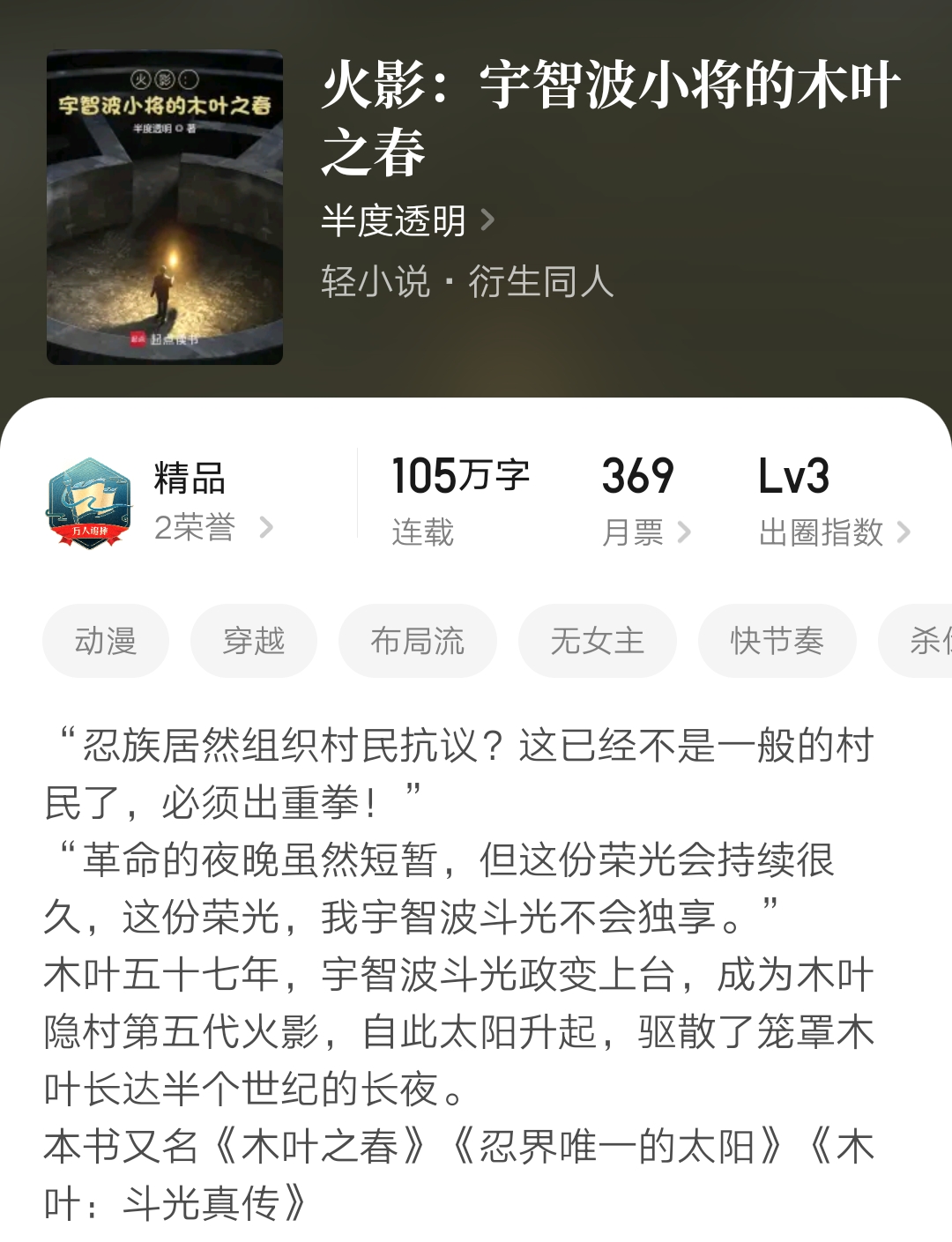Select the 快节奏 tag
The height and width of the screenshot is (1242, 952).
coord(777,642)
